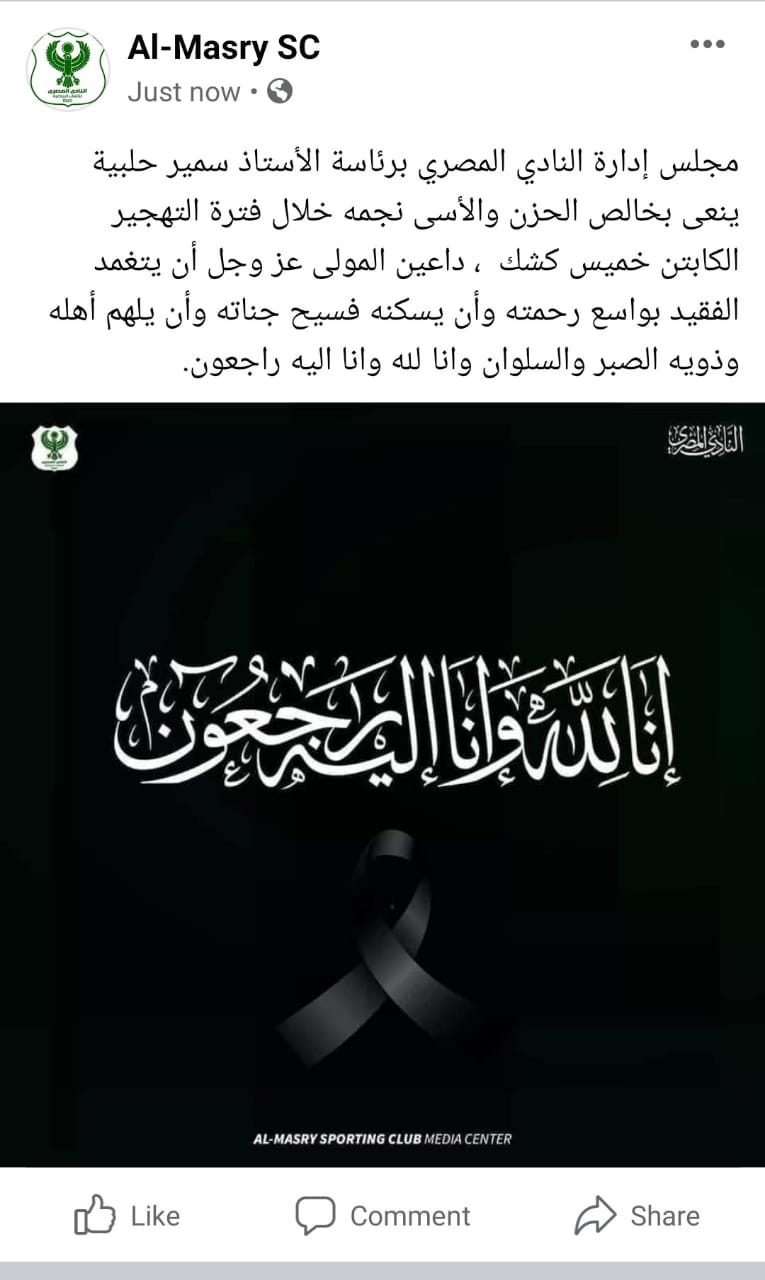Comment on the Al-Masry SC post
The height and width of the screenshot is (1280, 765).
click(382, 1216)
